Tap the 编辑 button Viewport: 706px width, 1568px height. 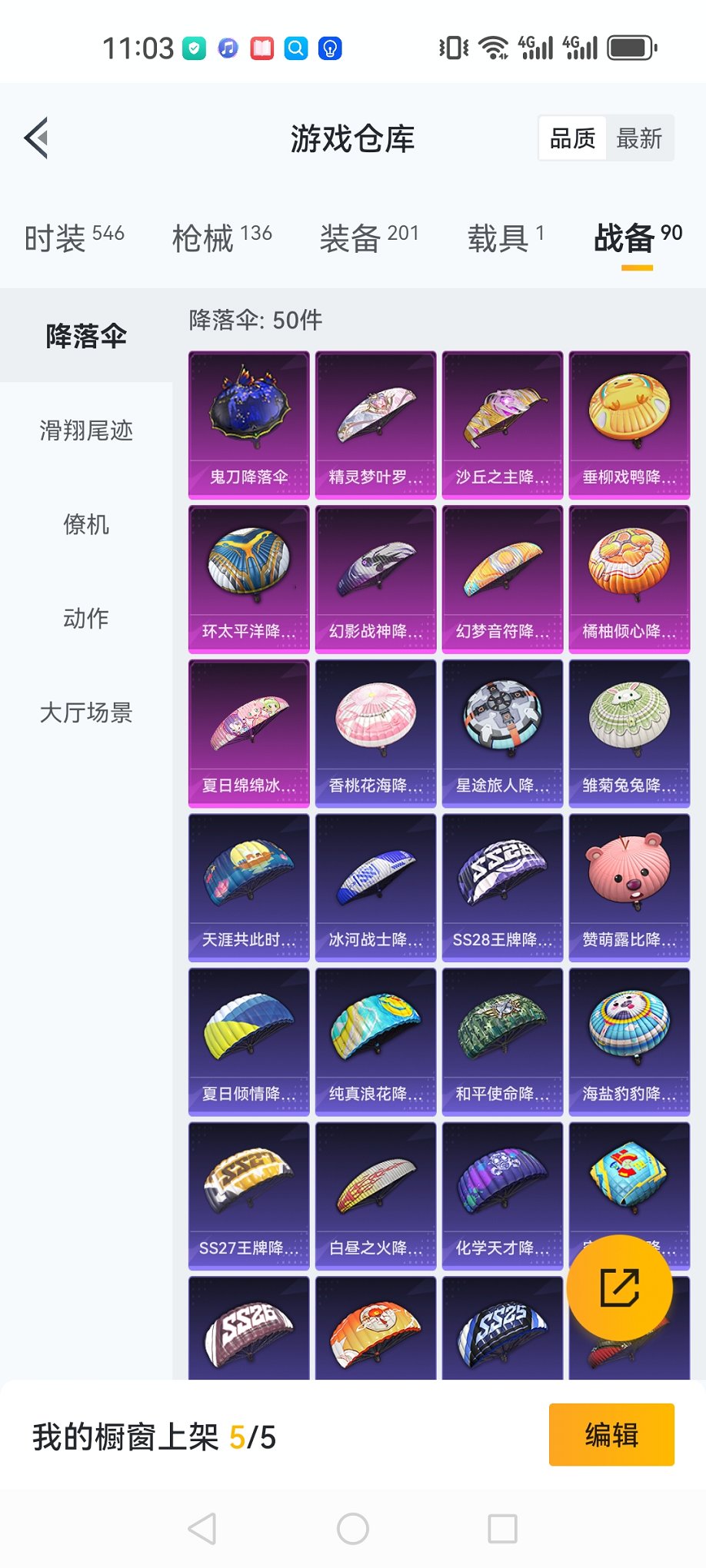pos(611,1435)
